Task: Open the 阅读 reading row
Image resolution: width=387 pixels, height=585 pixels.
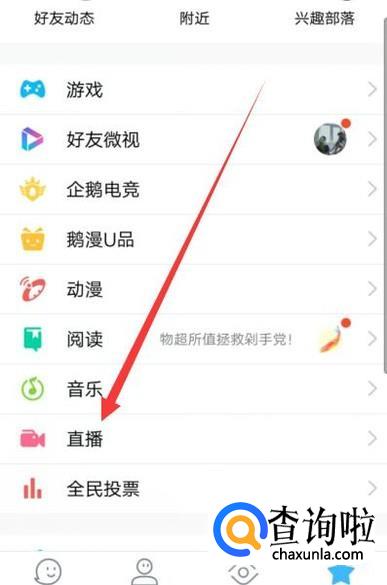Action: tap(191, 339)
